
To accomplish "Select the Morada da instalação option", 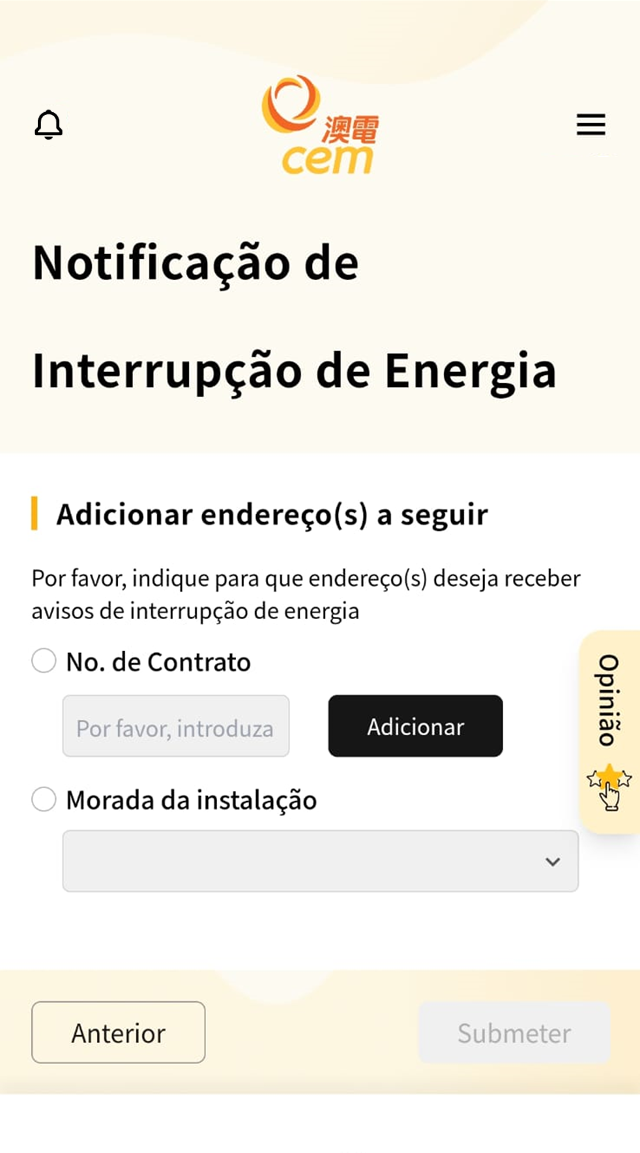I will point(43,799).
